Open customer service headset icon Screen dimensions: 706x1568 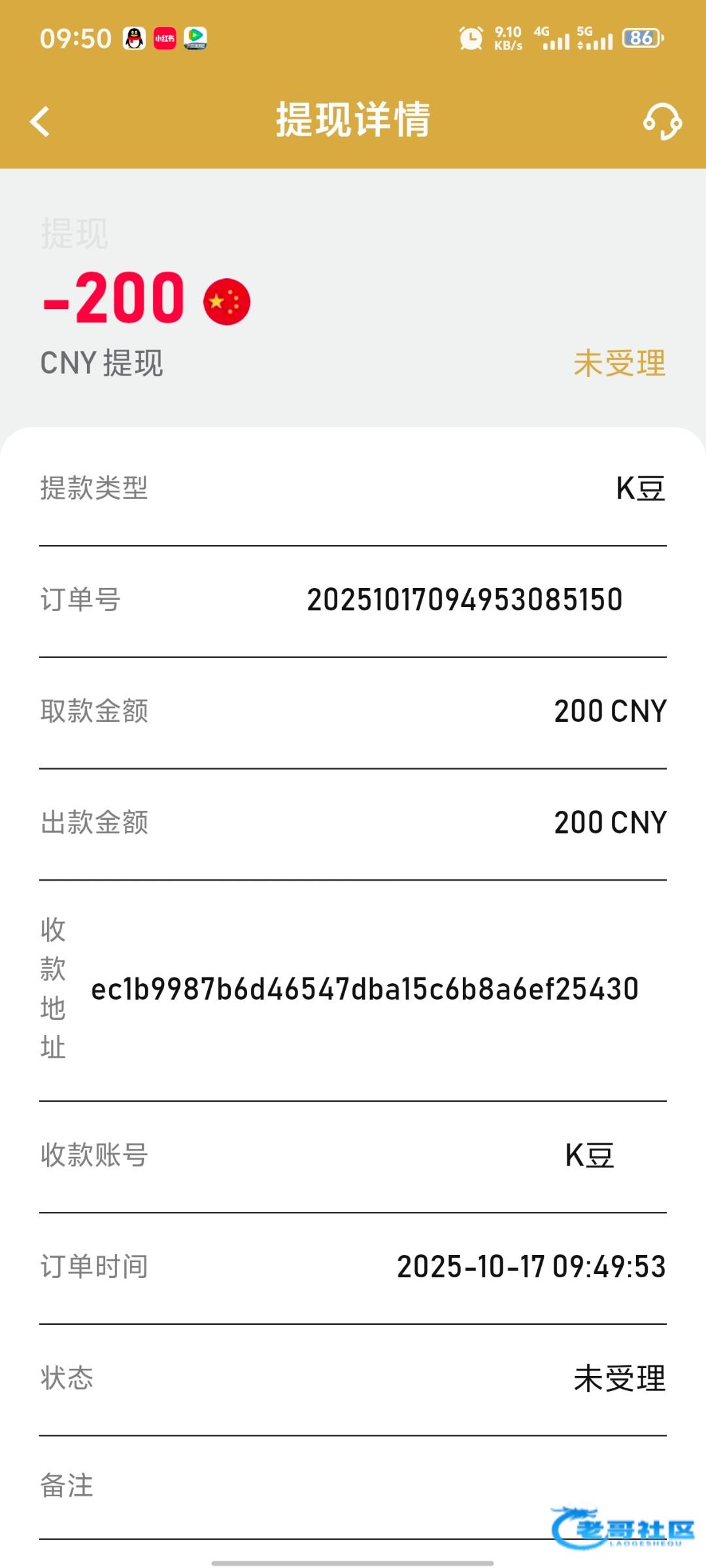[x=662, y=122]
